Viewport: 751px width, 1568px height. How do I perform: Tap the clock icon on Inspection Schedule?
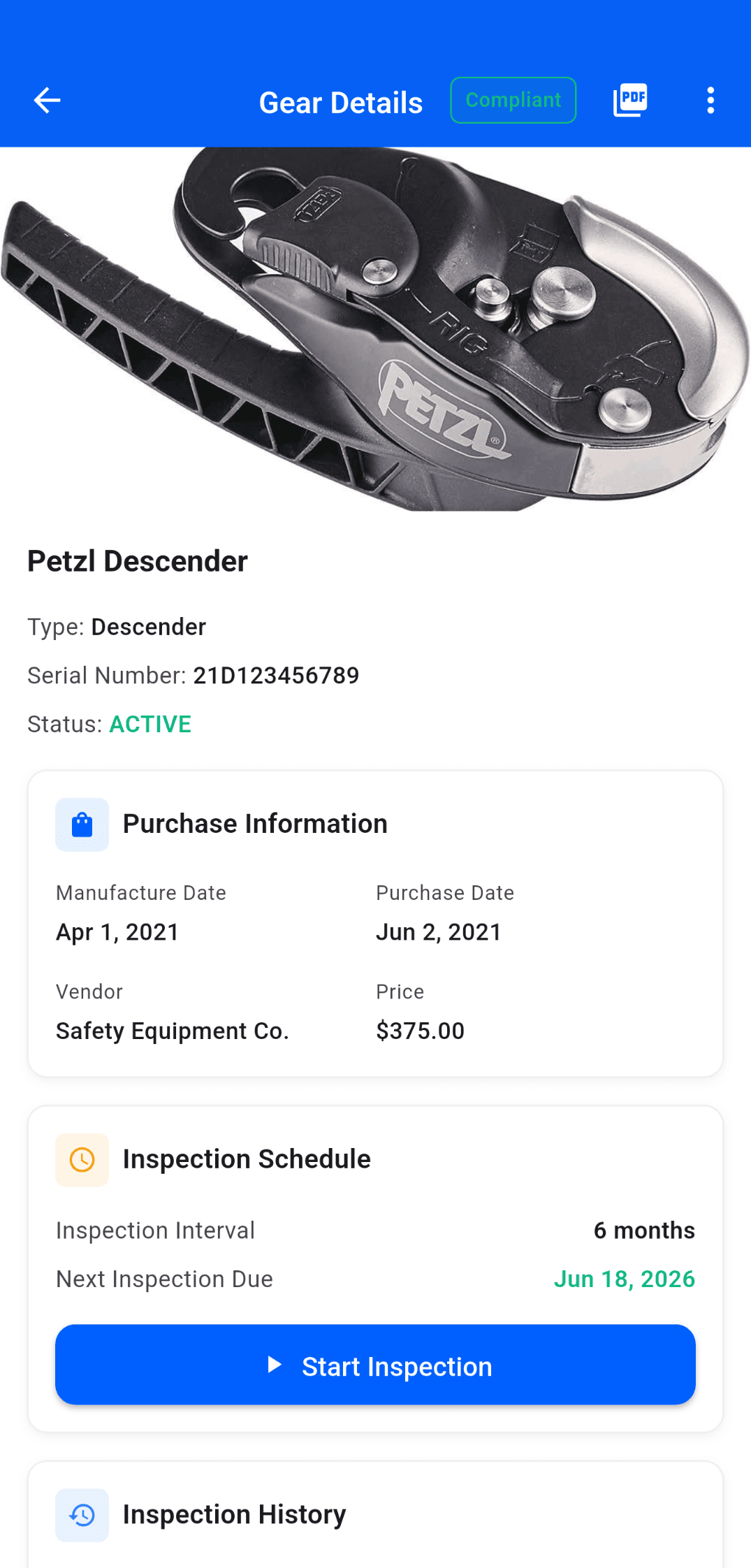click(82, 1159)
